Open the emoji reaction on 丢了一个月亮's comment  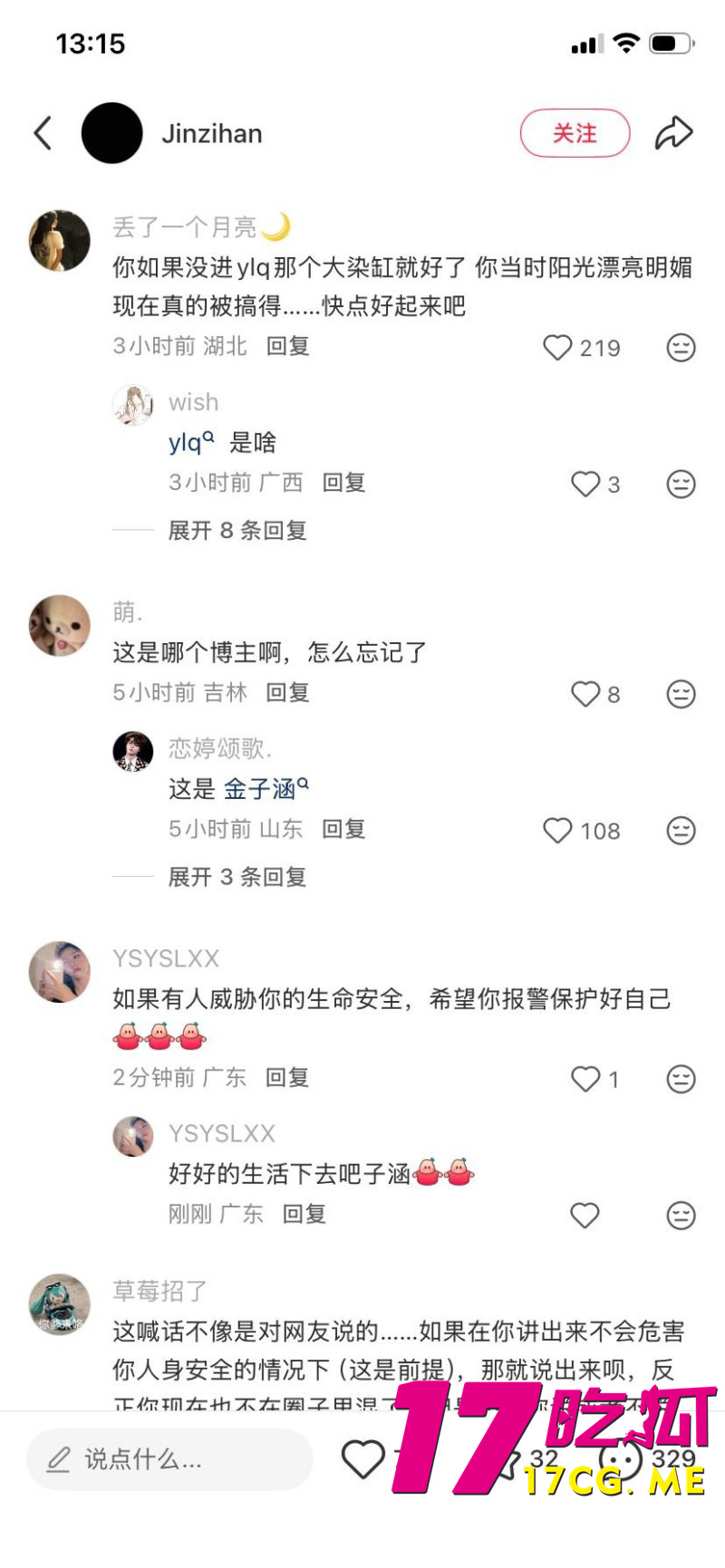tap(681, 347)
